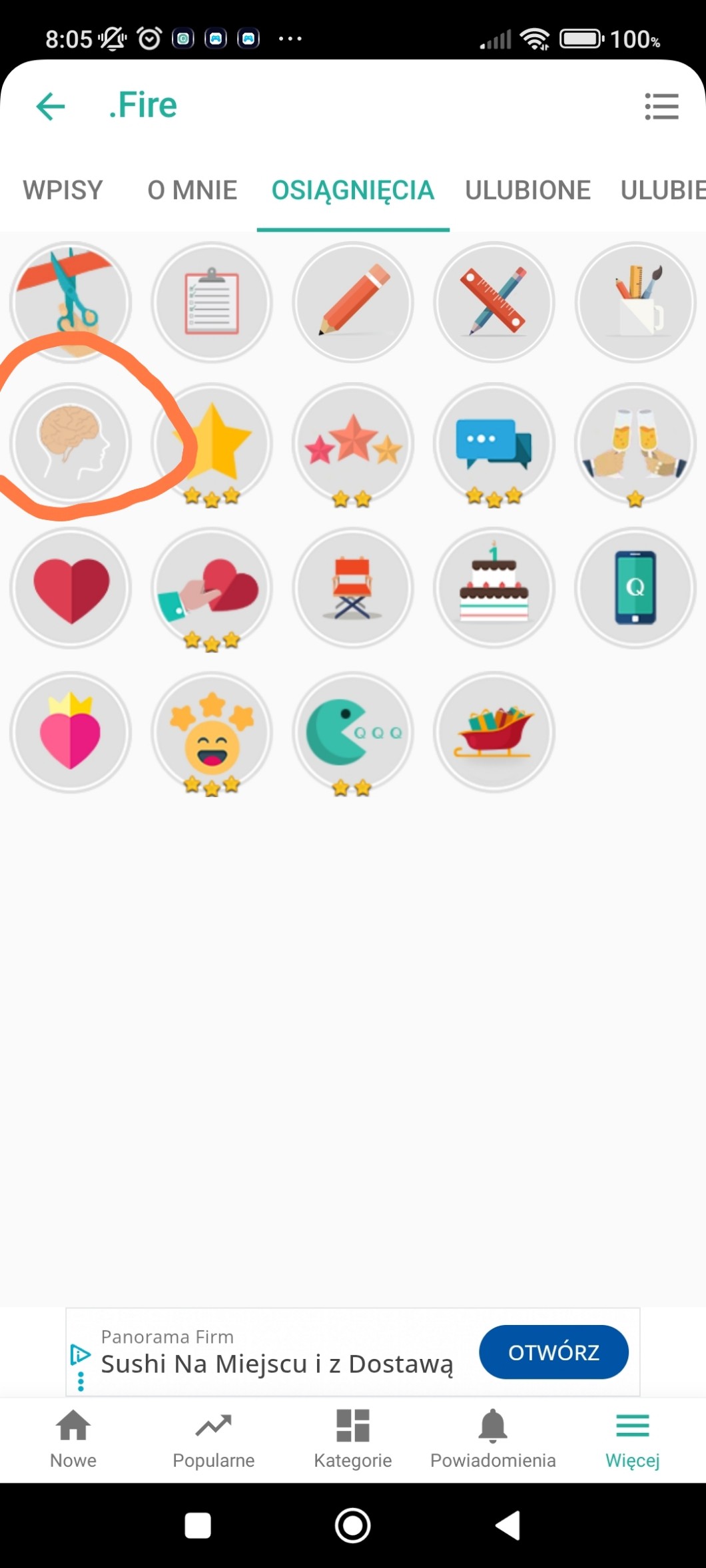Select the OSIĄGNIĘCIA tab

(352, 190)
